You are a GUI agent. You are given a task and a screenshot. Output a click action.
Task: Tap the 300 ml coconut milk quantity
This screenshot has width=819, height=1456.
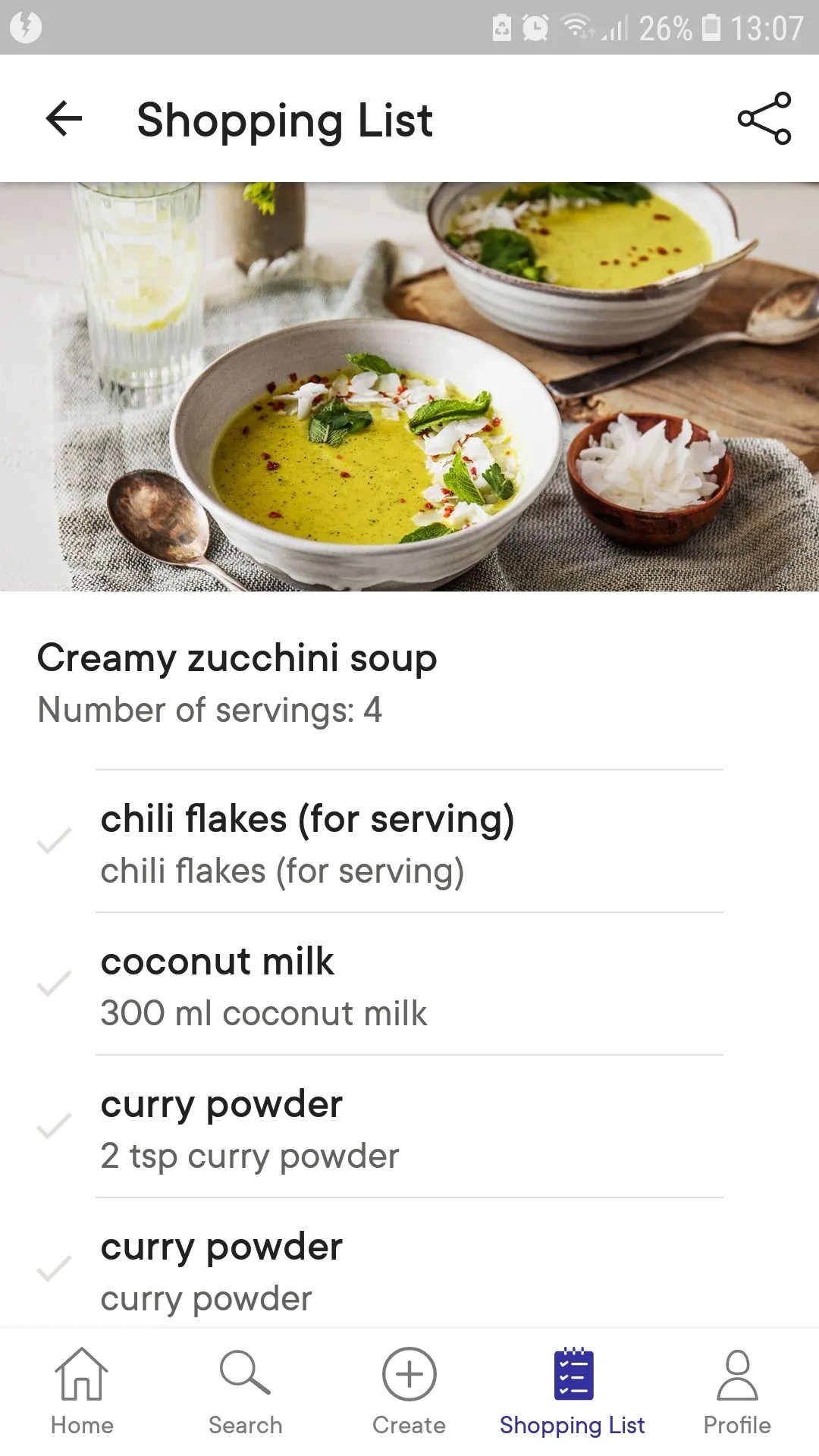(264, 1013)
